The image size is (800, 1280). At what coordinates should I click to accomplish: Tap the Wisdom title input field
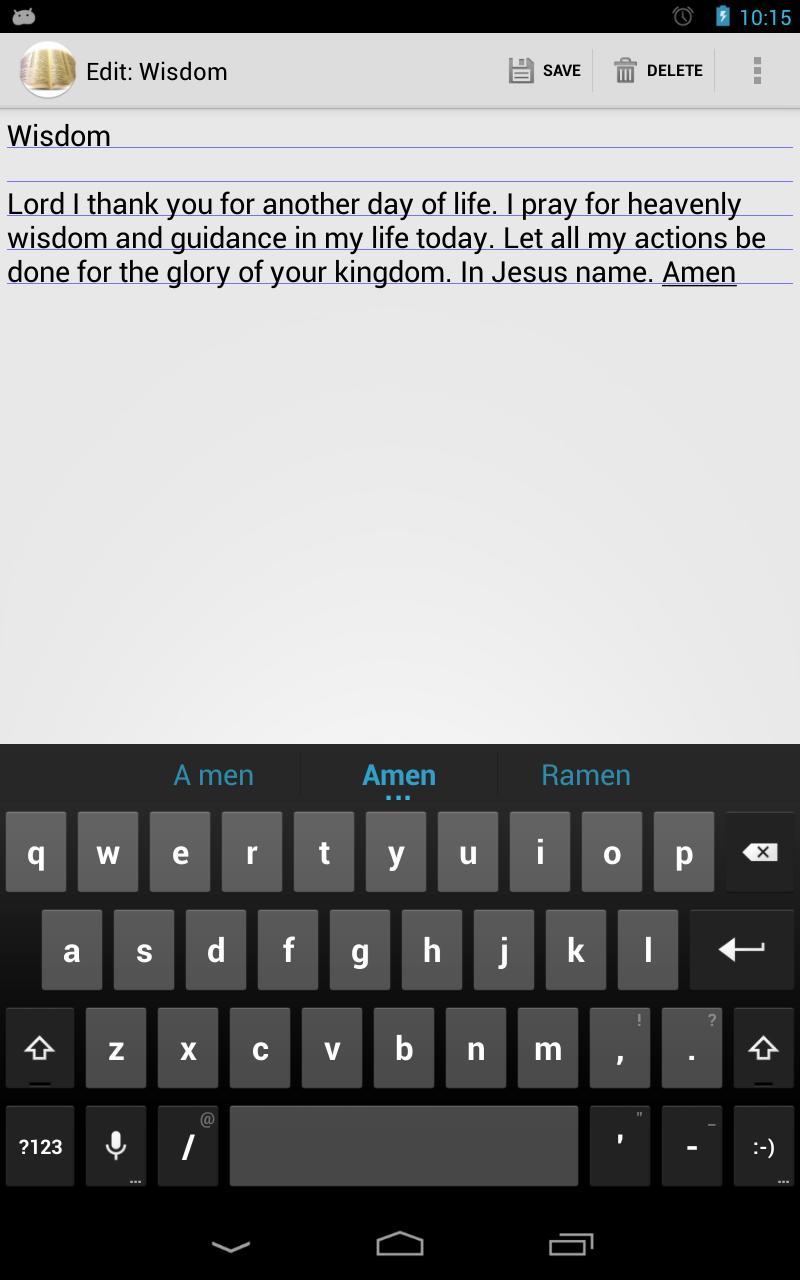point(400,136)
